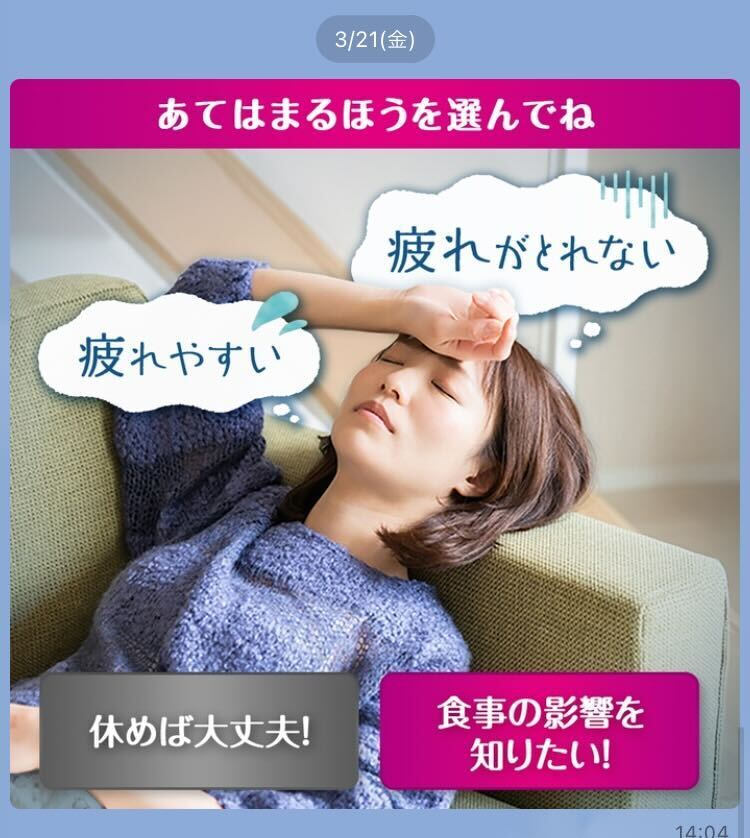This screenshot has height=838, width=750.
Task: Select the 休めば大丈夫! option
Action: [200, 731]
